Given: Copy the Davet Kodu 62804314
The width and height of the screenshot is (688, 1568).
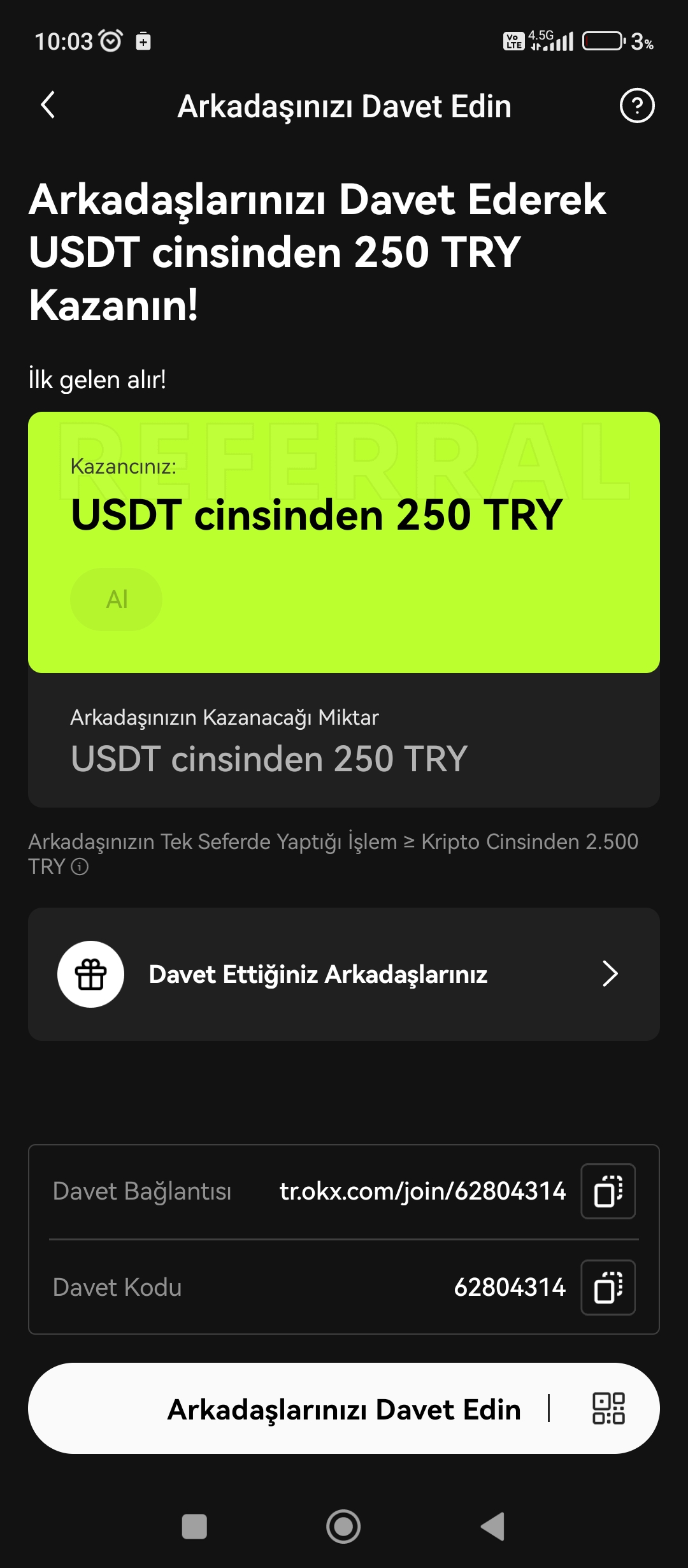Looking at the screenshot, I should [x=608, y=1287].
